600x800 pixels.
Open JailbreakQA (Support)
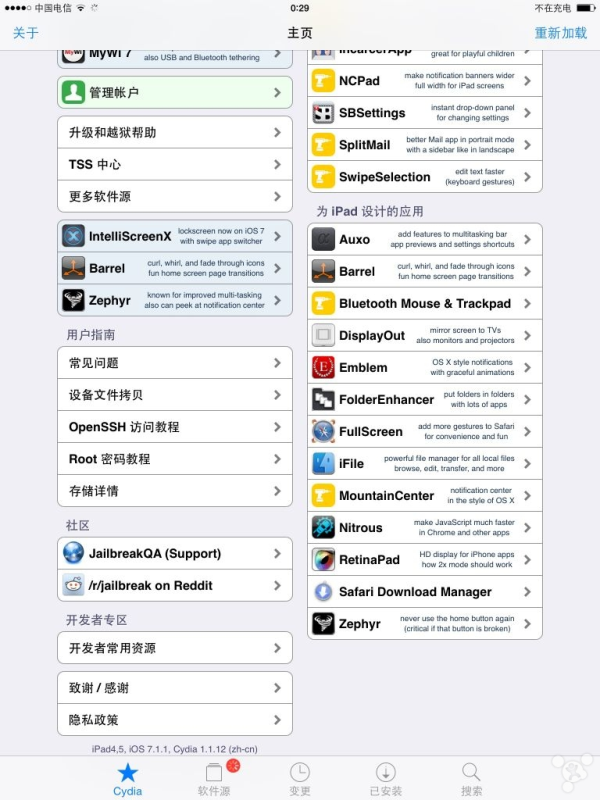tap(175, 553)
